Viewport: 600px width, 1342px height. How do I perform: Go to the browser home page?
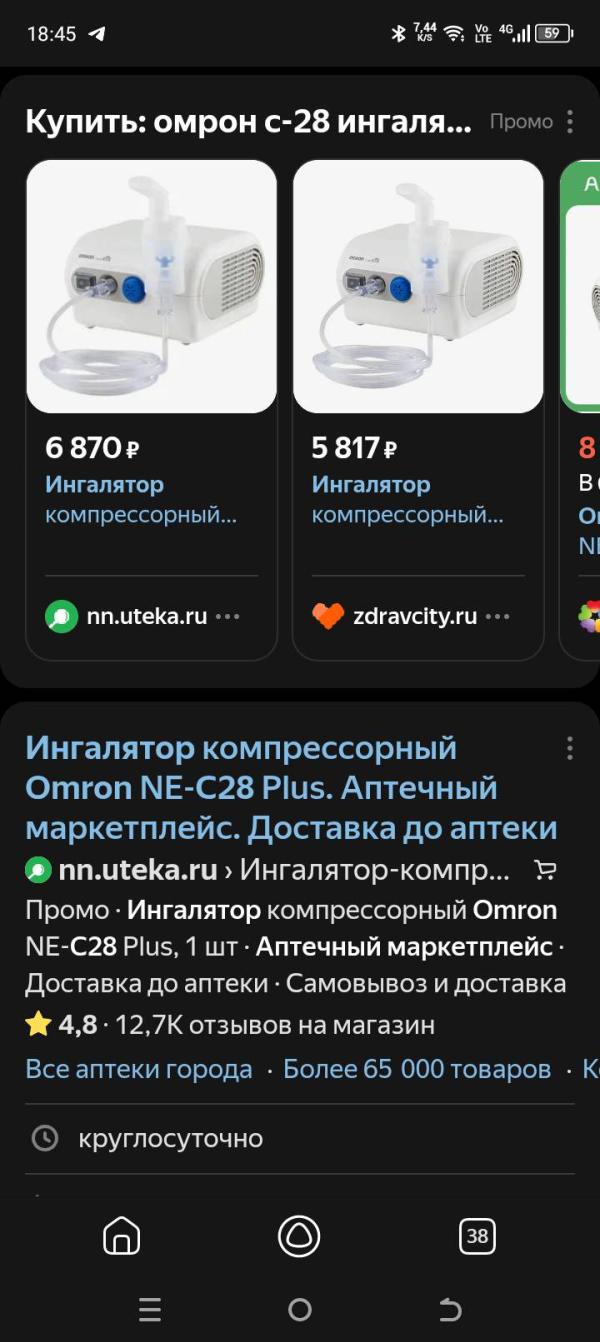point(122,1236)
